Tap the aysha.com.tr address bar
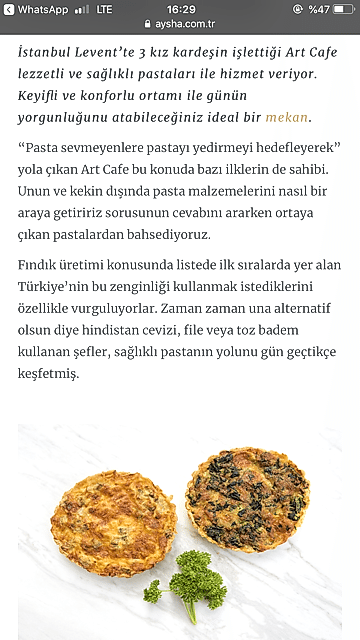Viewport: 360px width, 640px height. point(180,24)
